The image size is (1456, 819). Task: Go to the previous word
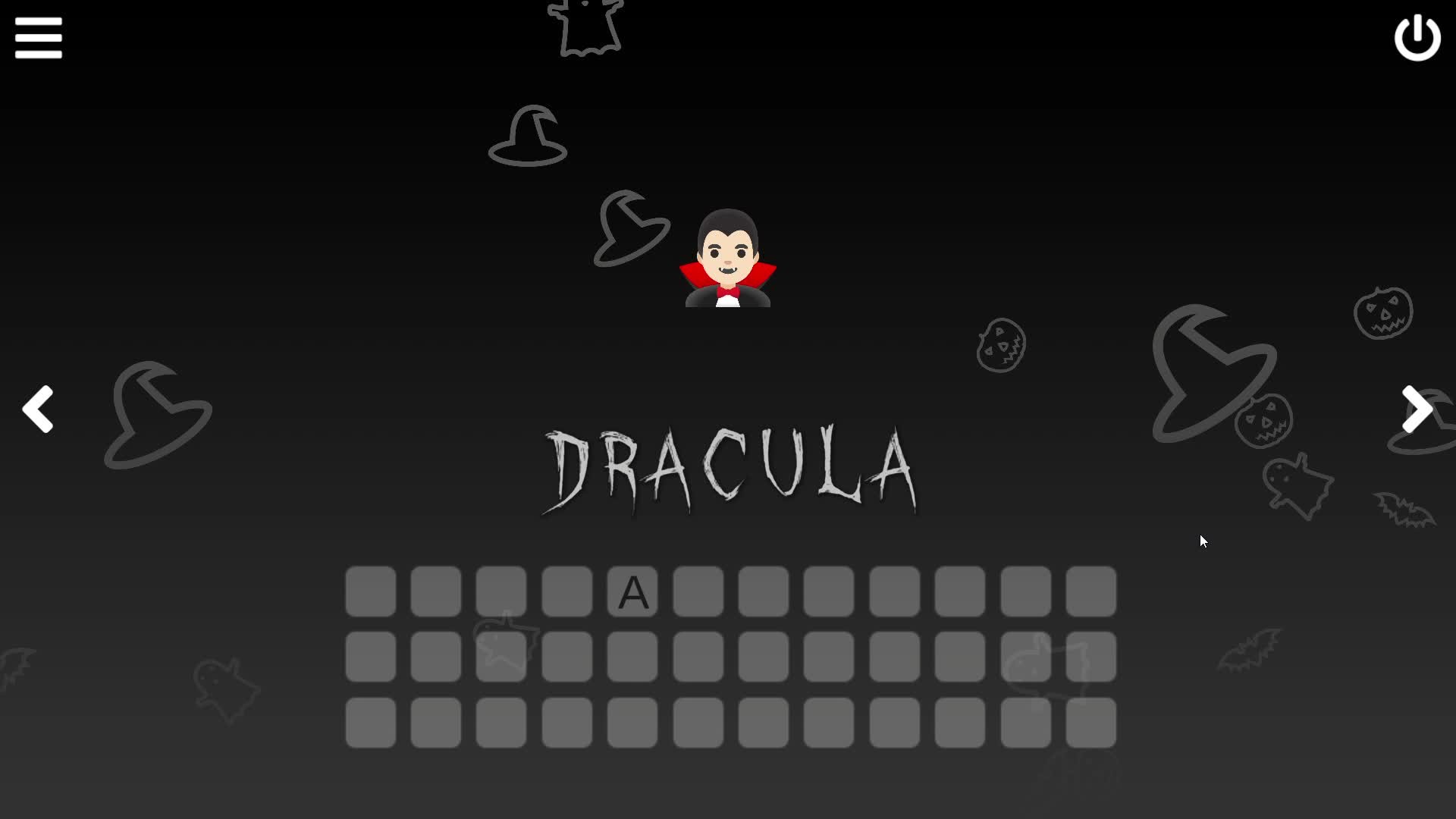(x=38, y=409)
